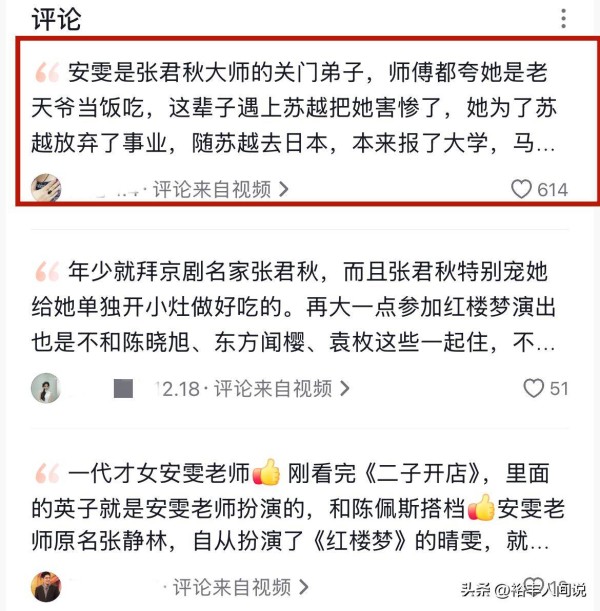Open the overflow menu beside 评论
Screen dimensions: 600x611
click(x=564, y=18)
